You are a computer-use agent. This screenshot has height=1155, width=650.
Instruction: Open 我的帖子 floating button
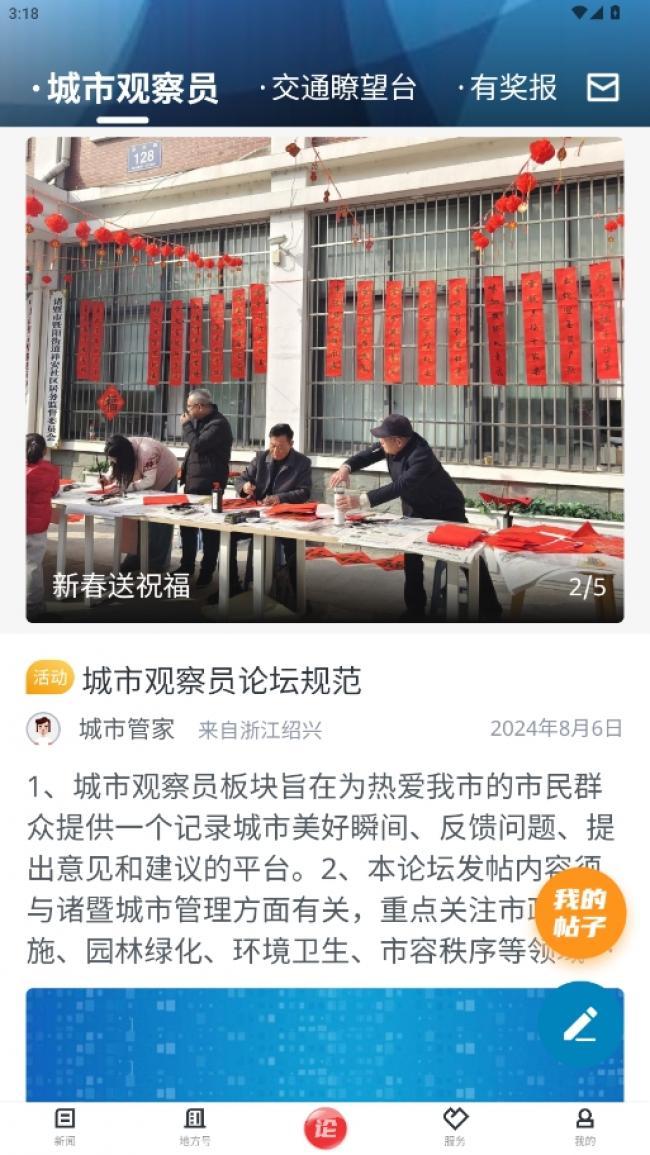[580, 913]
